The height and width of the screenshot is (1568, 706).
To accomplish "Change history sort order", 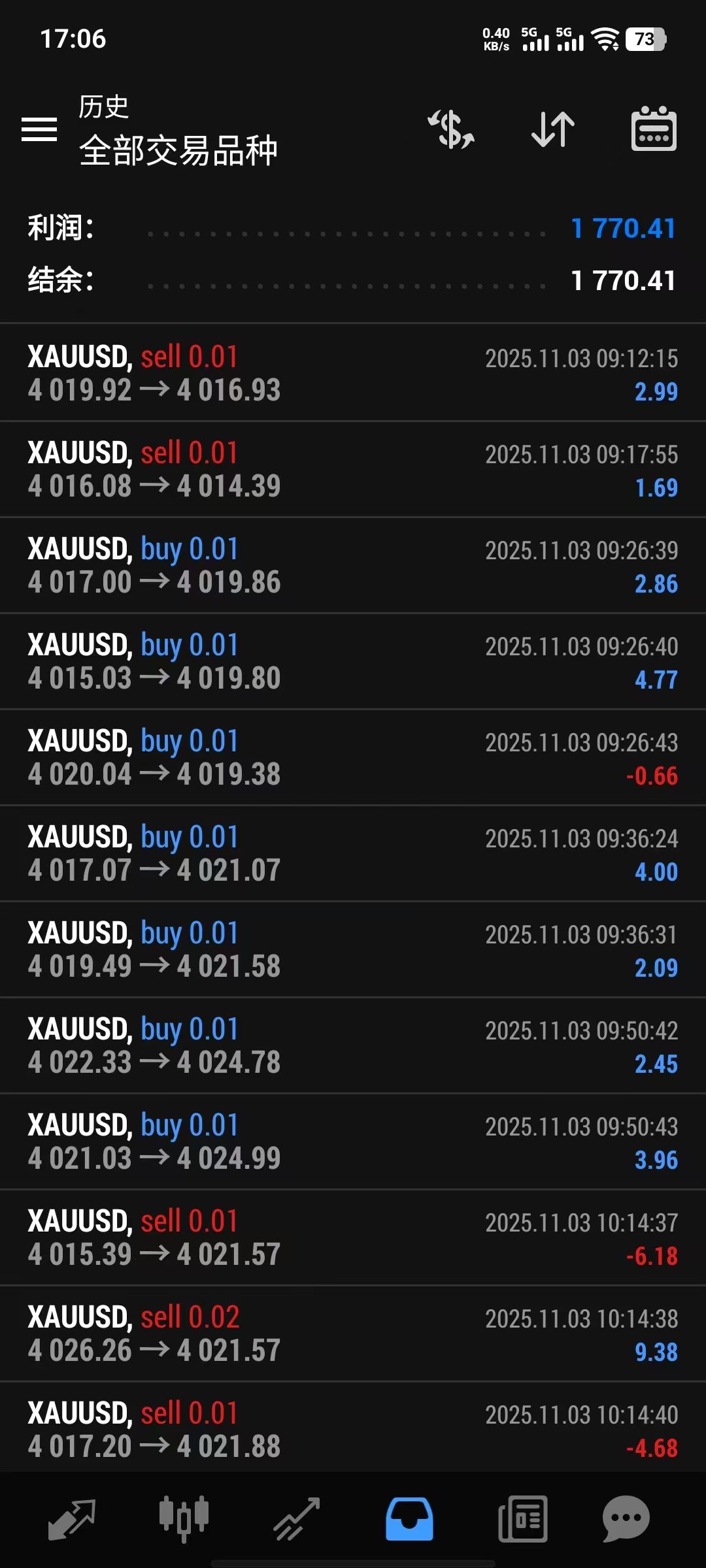I will tap(553, 129).
